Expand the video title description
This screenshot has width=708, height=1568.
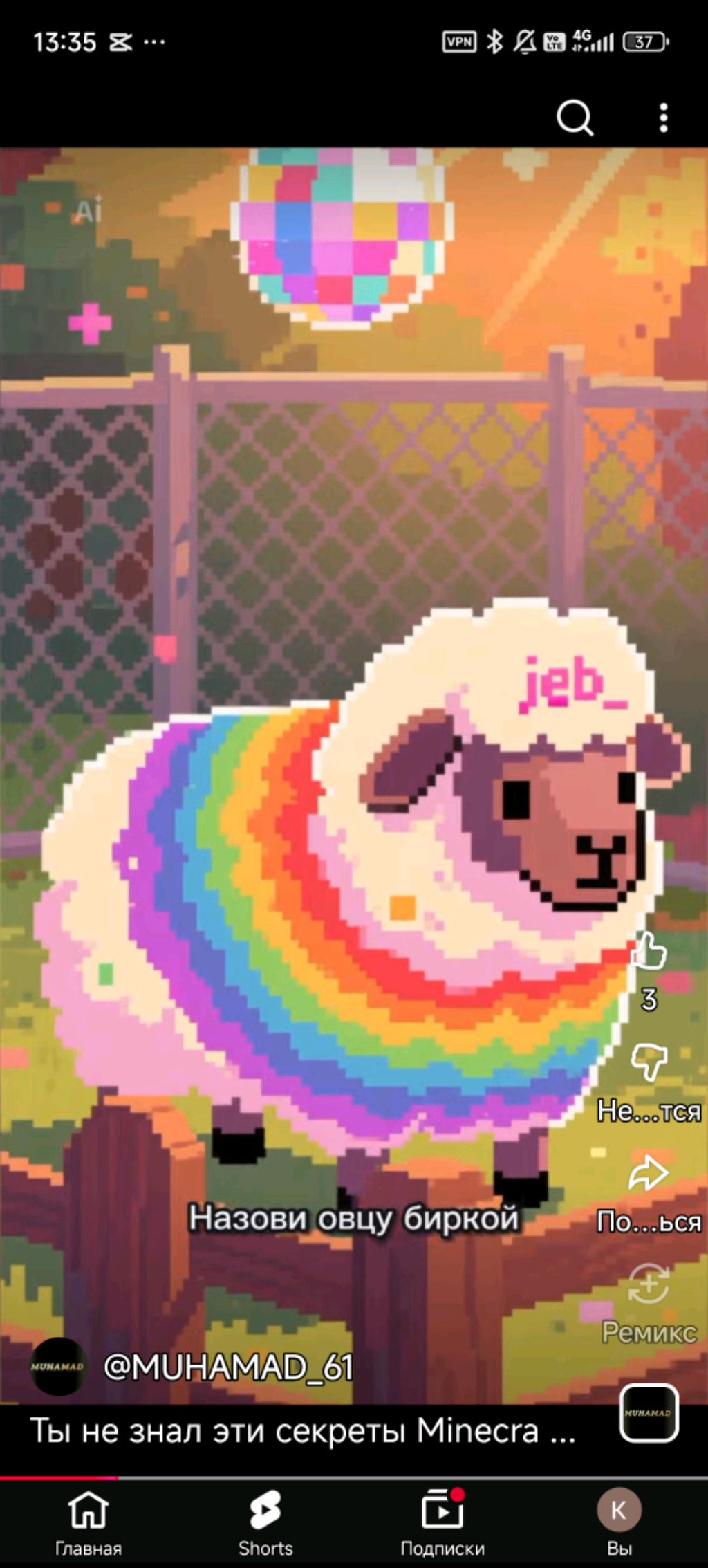click(x=302, y=1430)
